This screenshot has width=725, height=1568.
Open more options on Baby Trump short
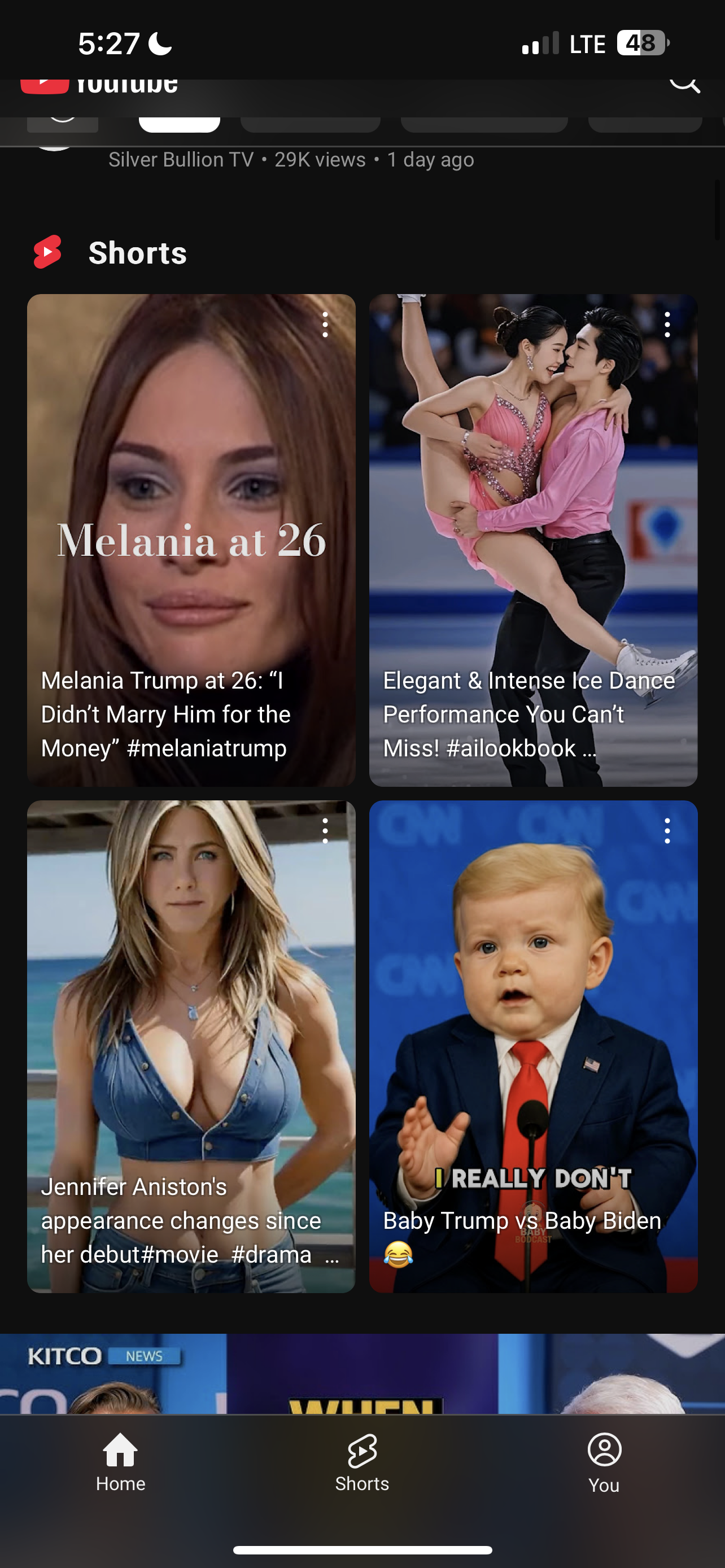(x=668, y=831)
